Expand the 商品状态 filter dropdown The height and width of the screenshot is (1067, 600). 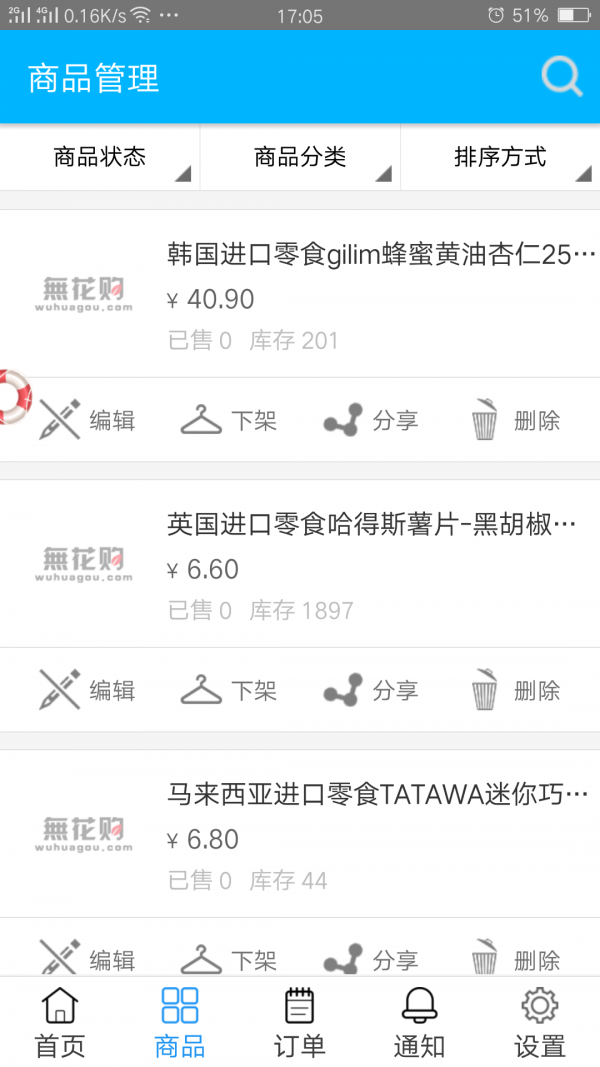point(100,157)
